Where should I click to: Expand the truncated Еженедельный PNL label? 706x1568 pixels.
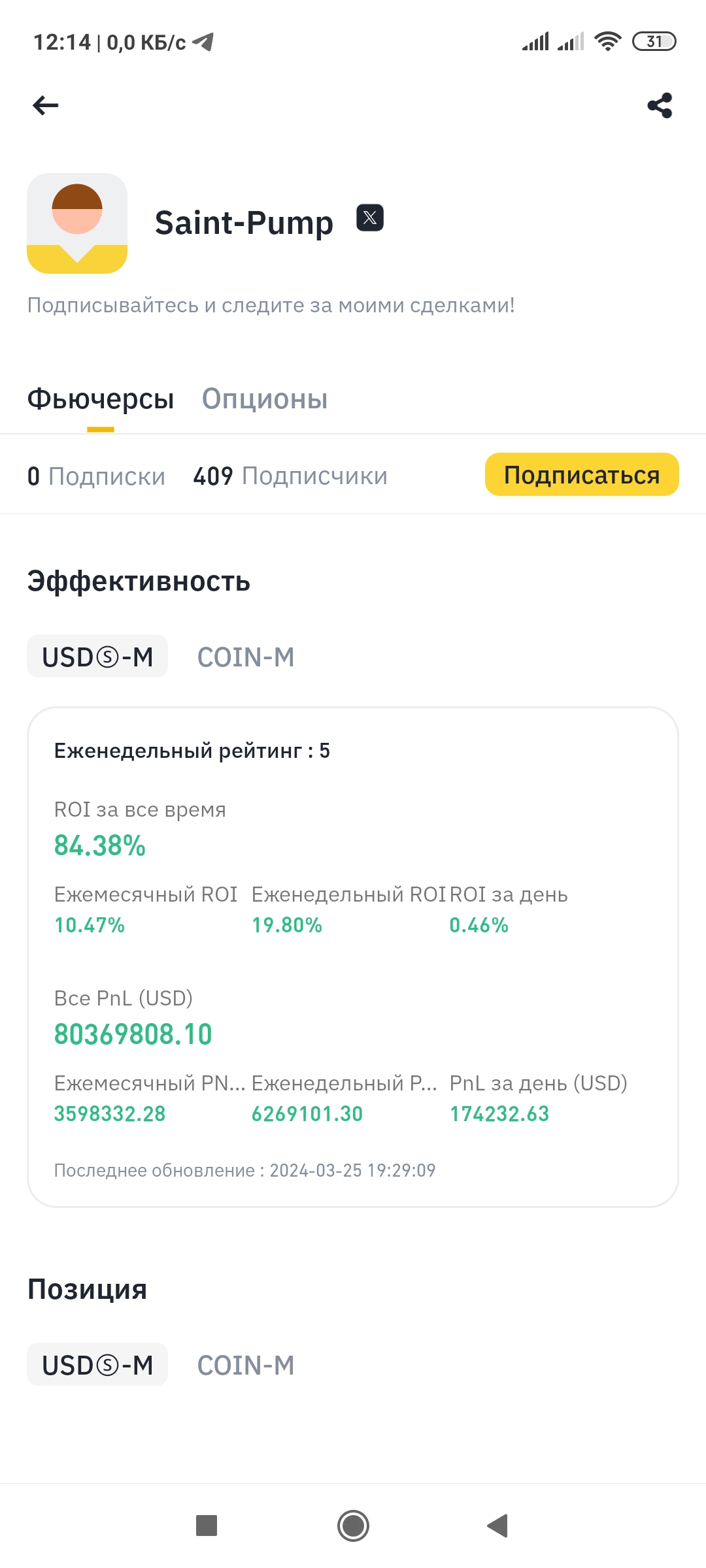(345, 1083)
